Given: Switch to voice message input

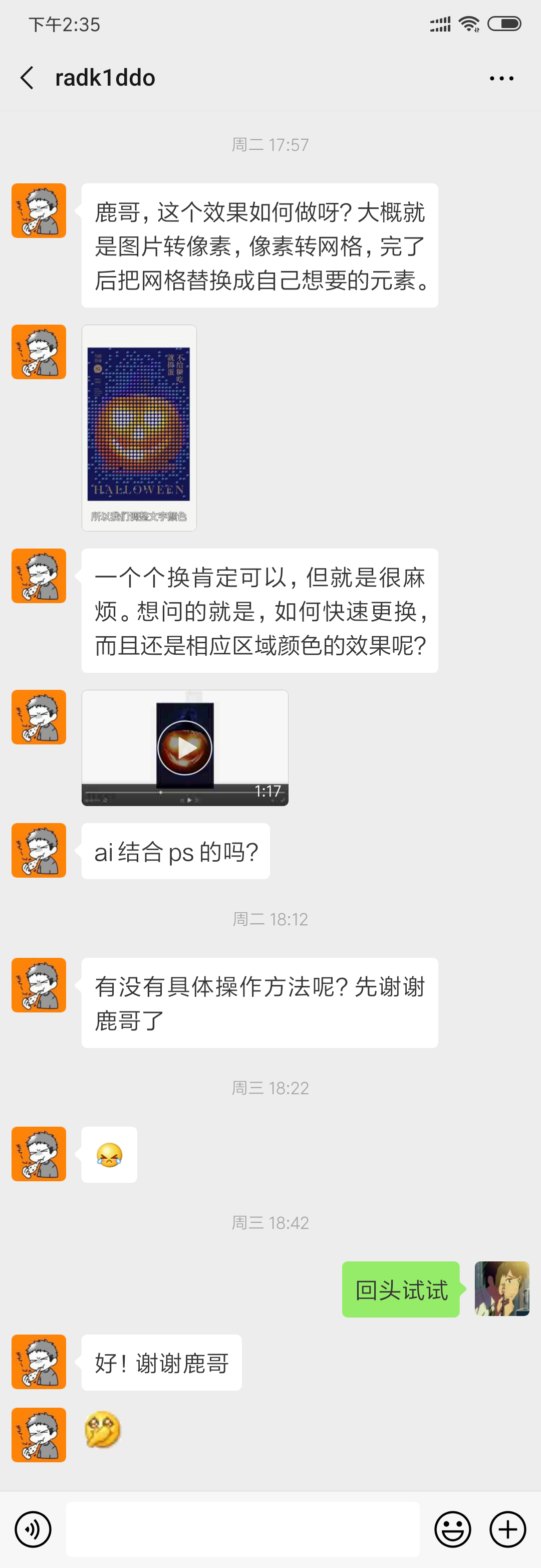Looking at the screenshot, I should pyautogui.click(x=33, y=1528).
